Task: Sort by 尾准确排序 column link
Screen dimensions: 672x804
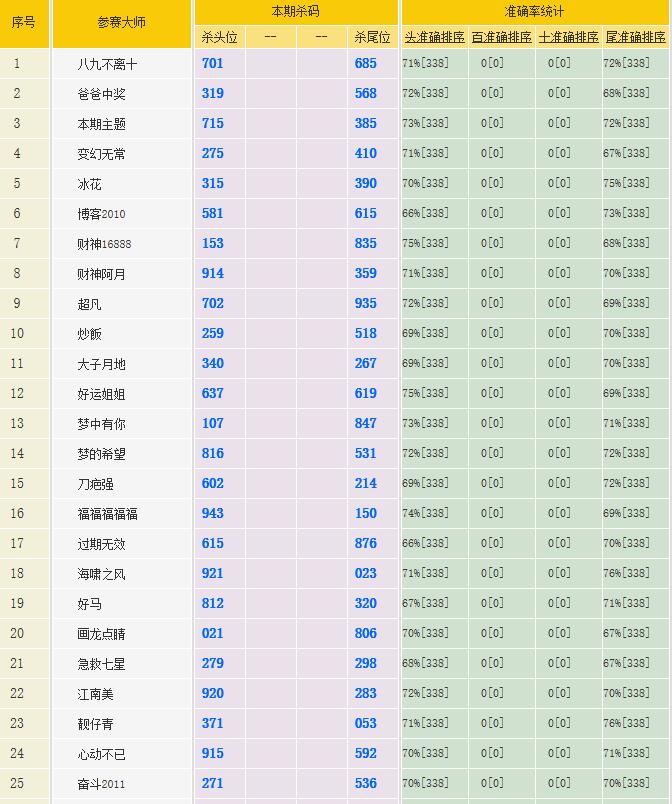Action: pyautogui.click(x=636, y=37)
